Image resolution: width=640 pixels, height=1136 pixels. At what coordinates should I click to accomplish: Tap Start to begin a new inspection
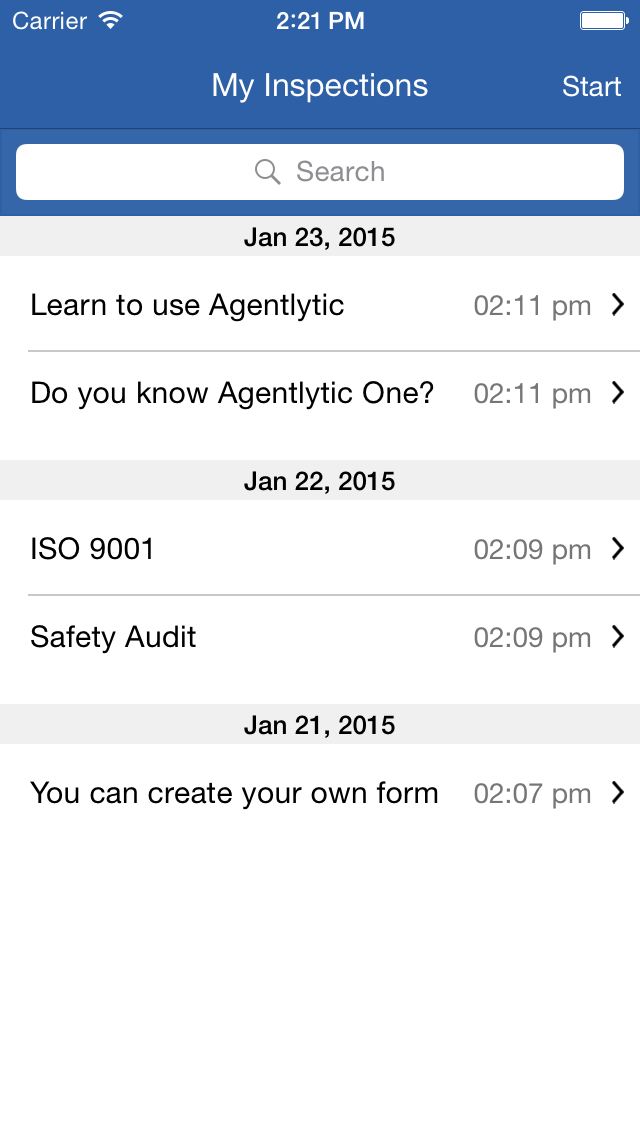pos(591,86)
